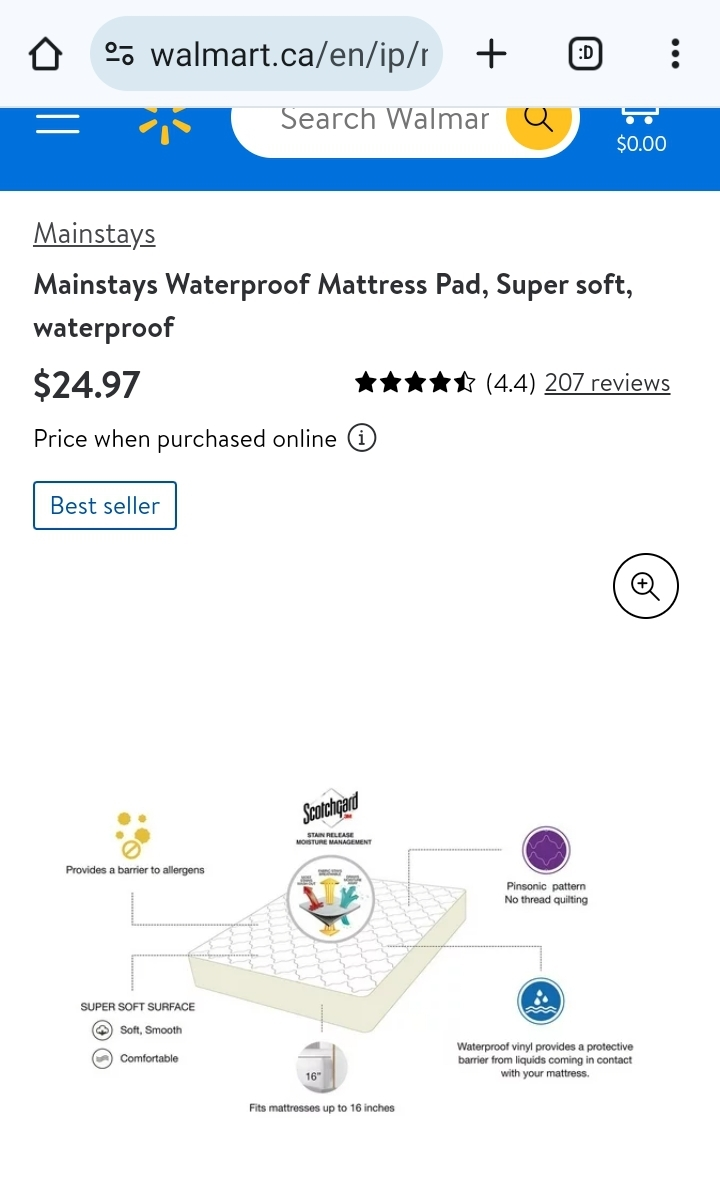This screenshot has height=1197, width=720.
Task: Tap the Search Walmart input field
Action: coord(384,118)
